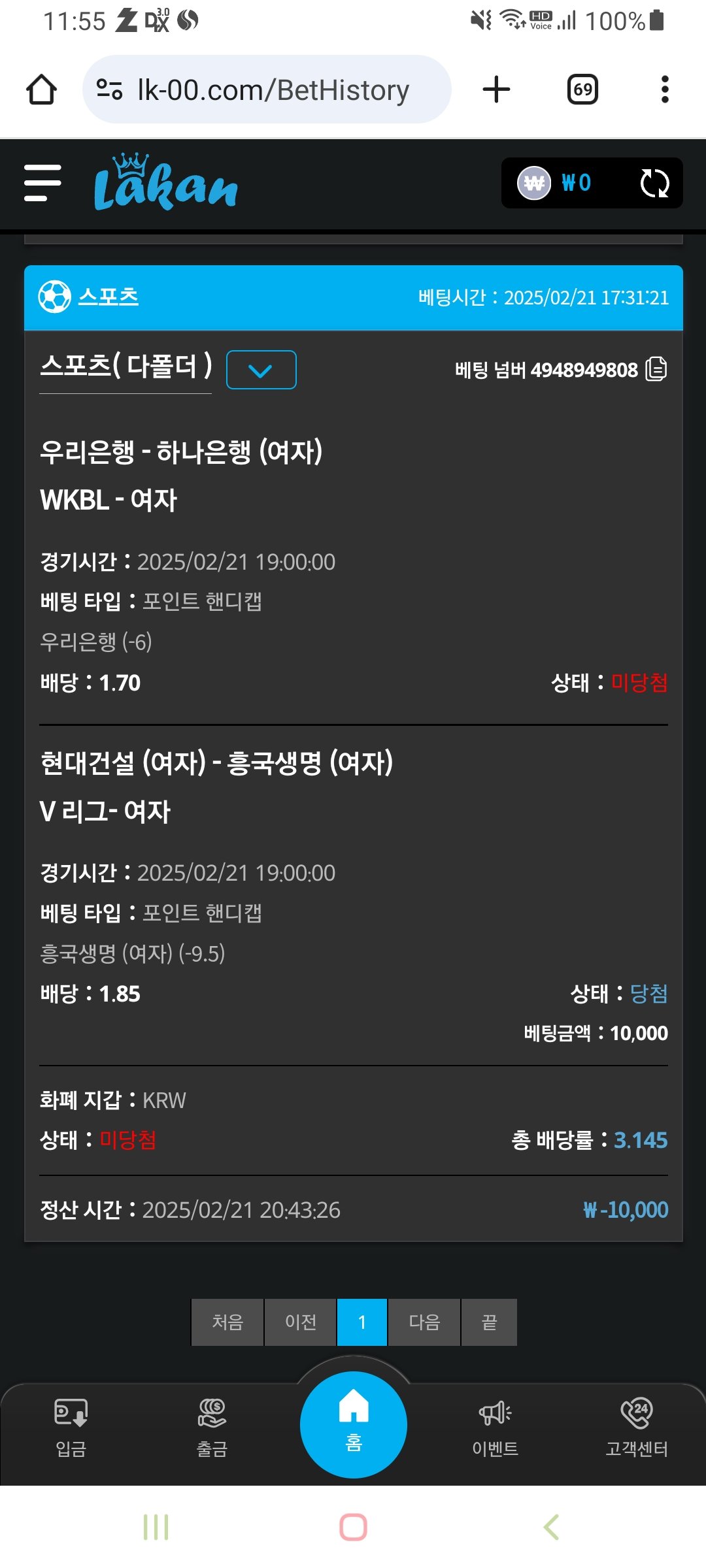Go to the 이전 previous page
706x1568 pixels.
301,1322
